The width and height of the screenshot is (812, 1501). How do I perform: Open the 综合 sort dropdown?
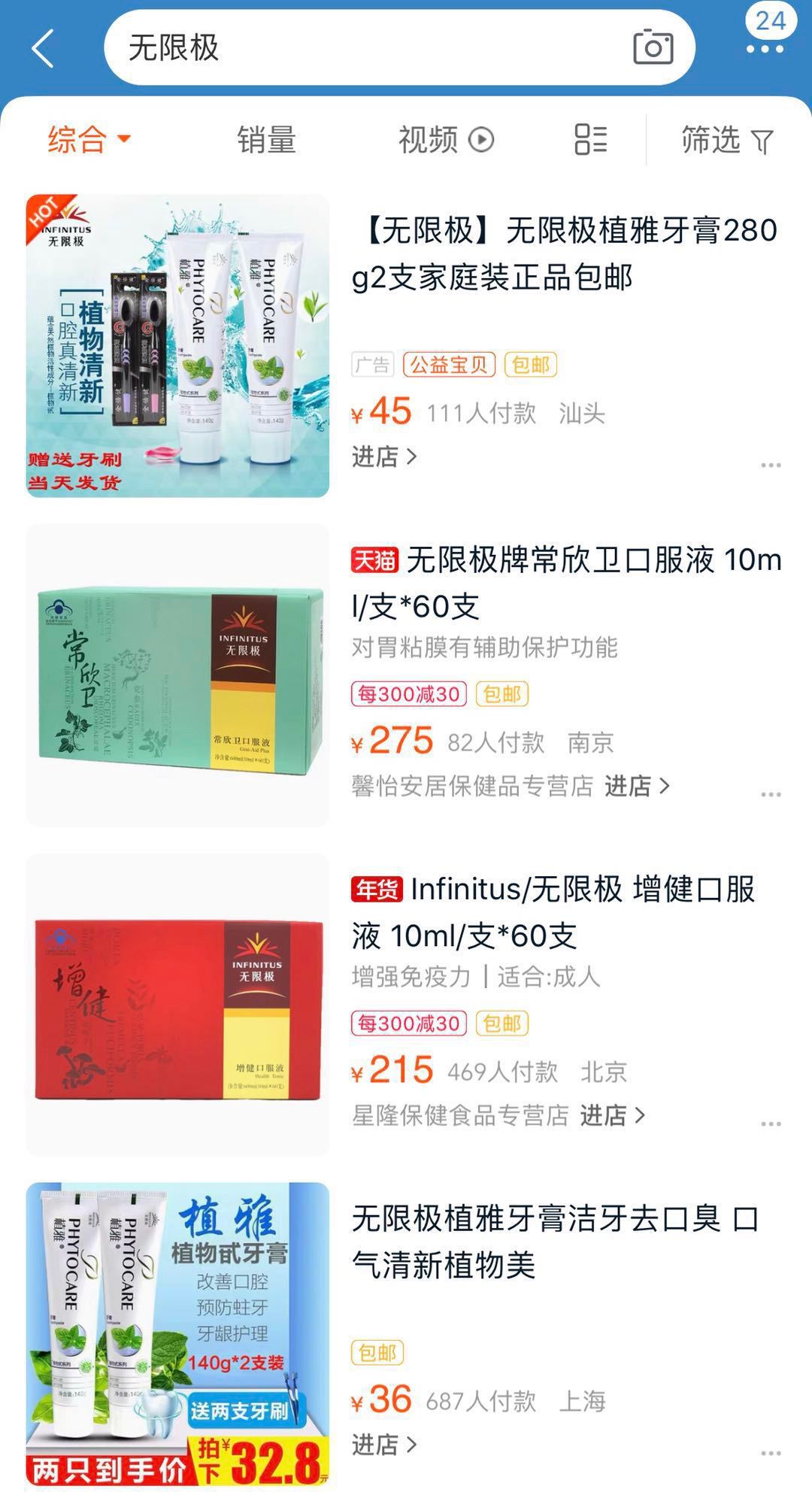(x=89, y=140)
